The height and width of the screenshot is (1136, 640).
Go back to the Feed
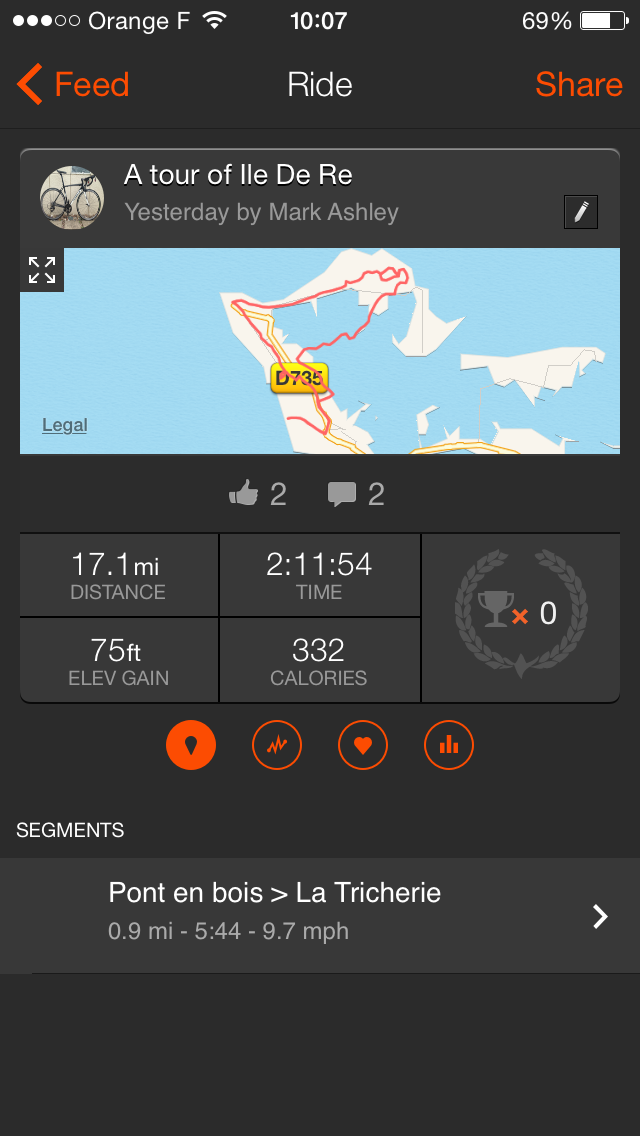click(73, 85)
